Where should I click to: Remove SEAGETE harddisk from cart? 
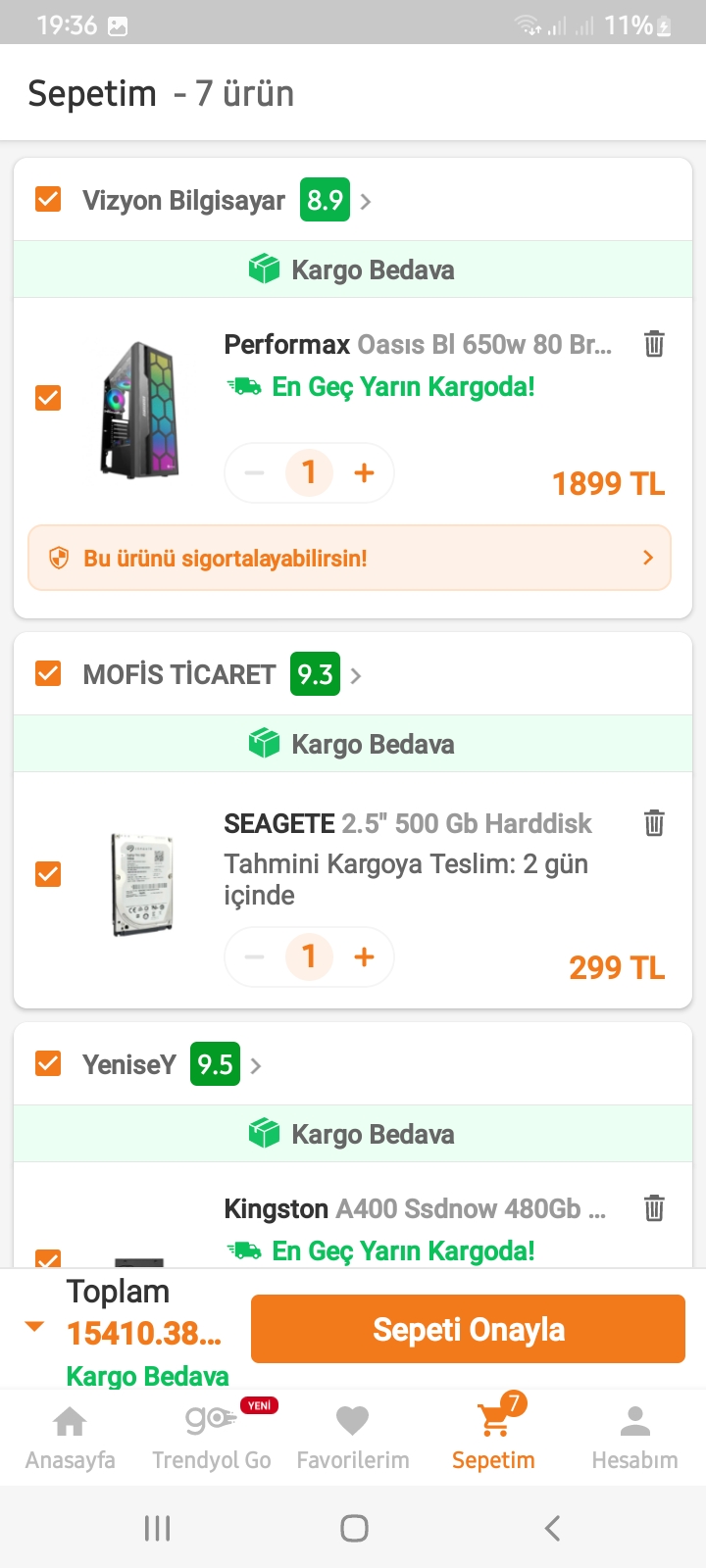pos(654,822)
